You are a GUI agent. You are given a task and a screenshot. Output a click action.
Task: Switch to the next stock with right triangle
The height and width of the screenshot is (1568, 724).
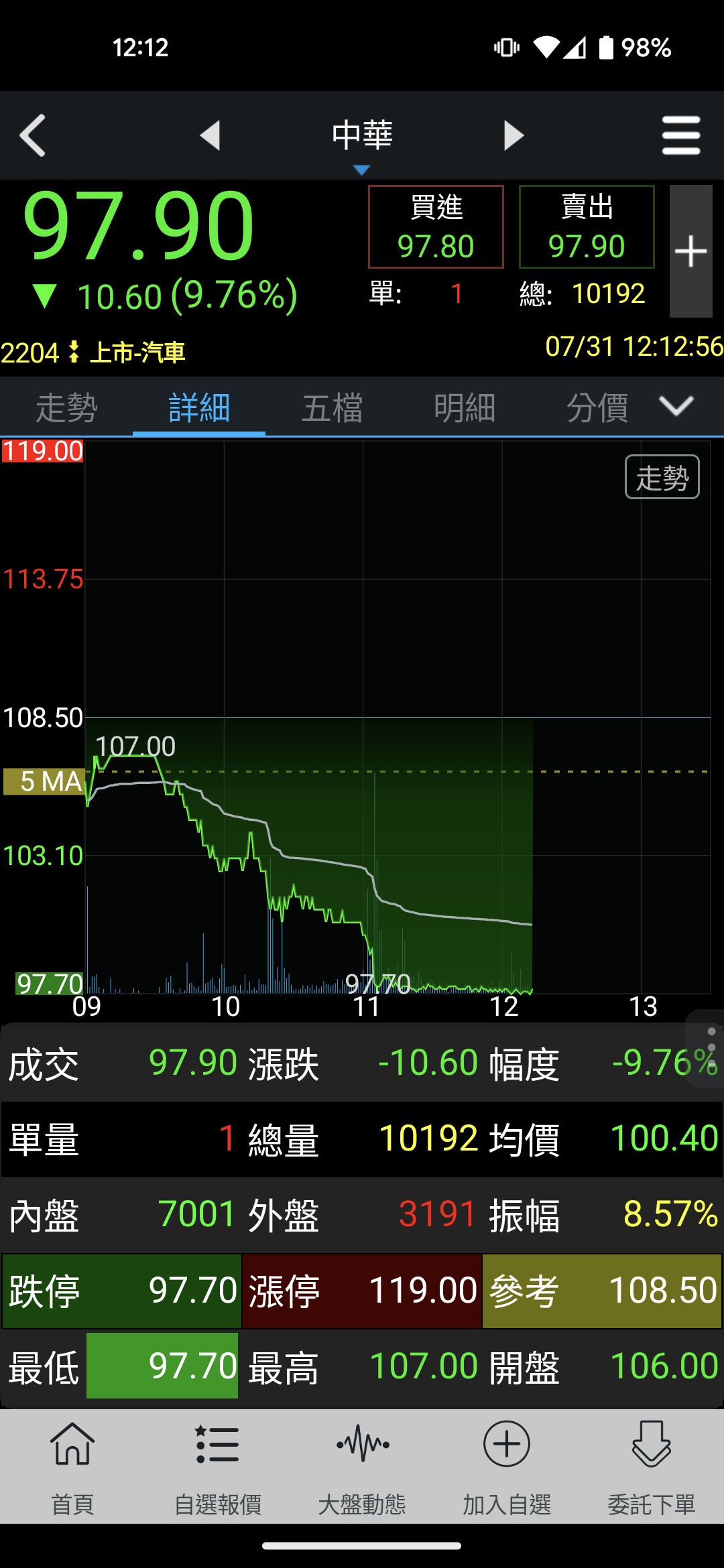point(514,135)
